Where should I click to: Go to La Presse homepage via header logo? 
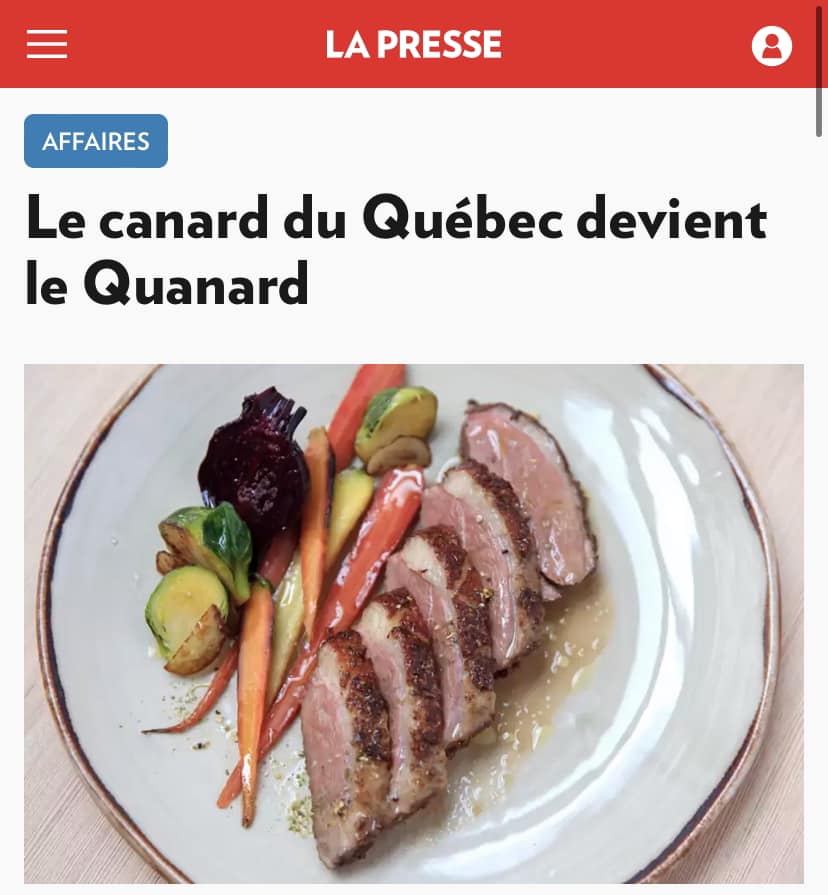point(413,45)
